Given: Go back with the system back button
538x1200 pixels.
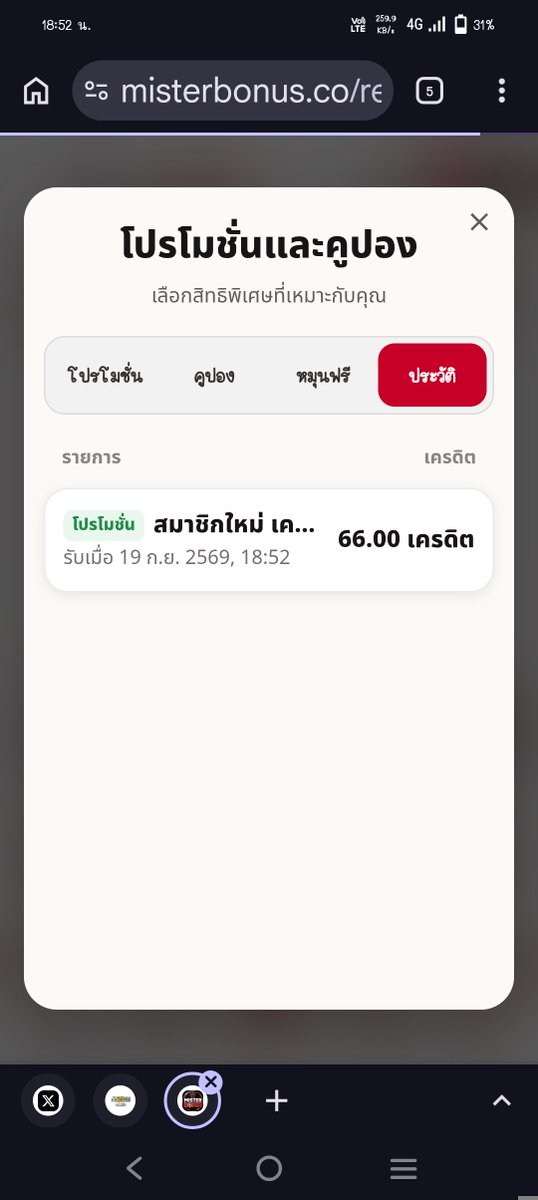Looking at the screenshot, I should [135, 1167].
